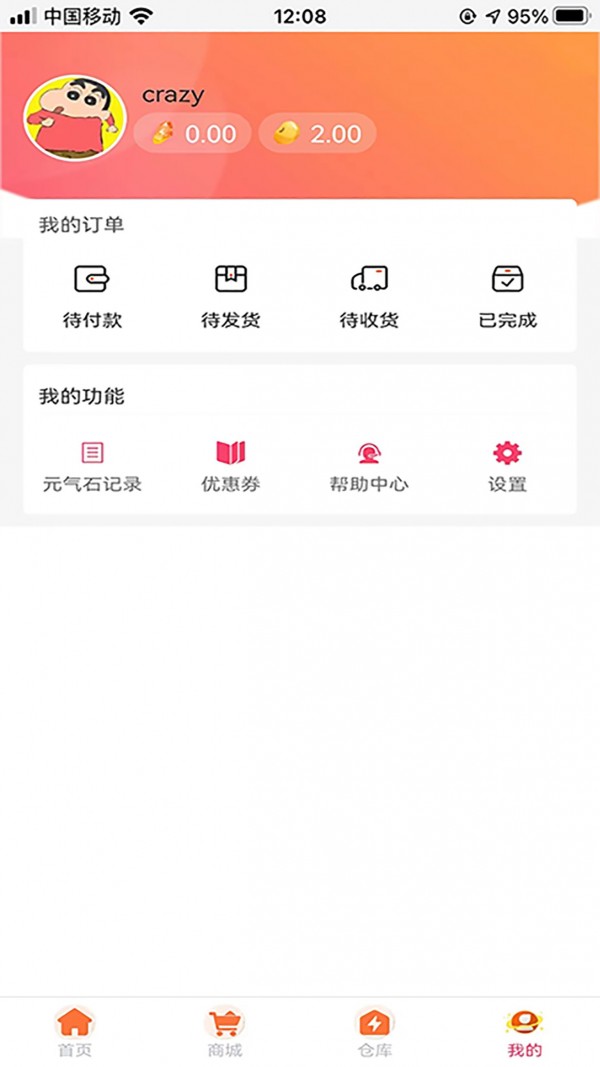
Task: View my 优惠券 coupons
Action: pyautogui.click(x=231, y=467)
